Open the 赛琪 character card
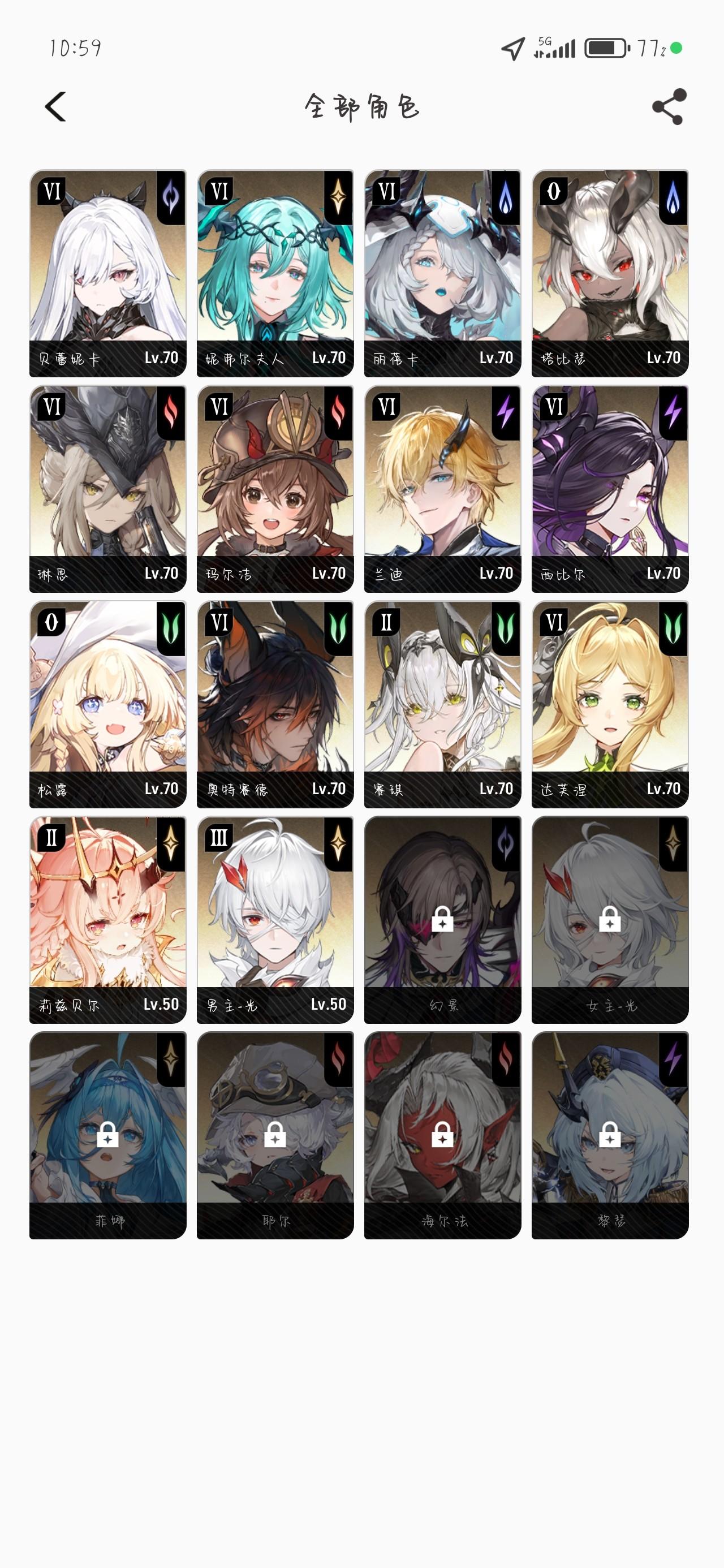Image resolution: width=724 pixels, height=1568 pixels. pyautogui.click(x=443, y=704)
